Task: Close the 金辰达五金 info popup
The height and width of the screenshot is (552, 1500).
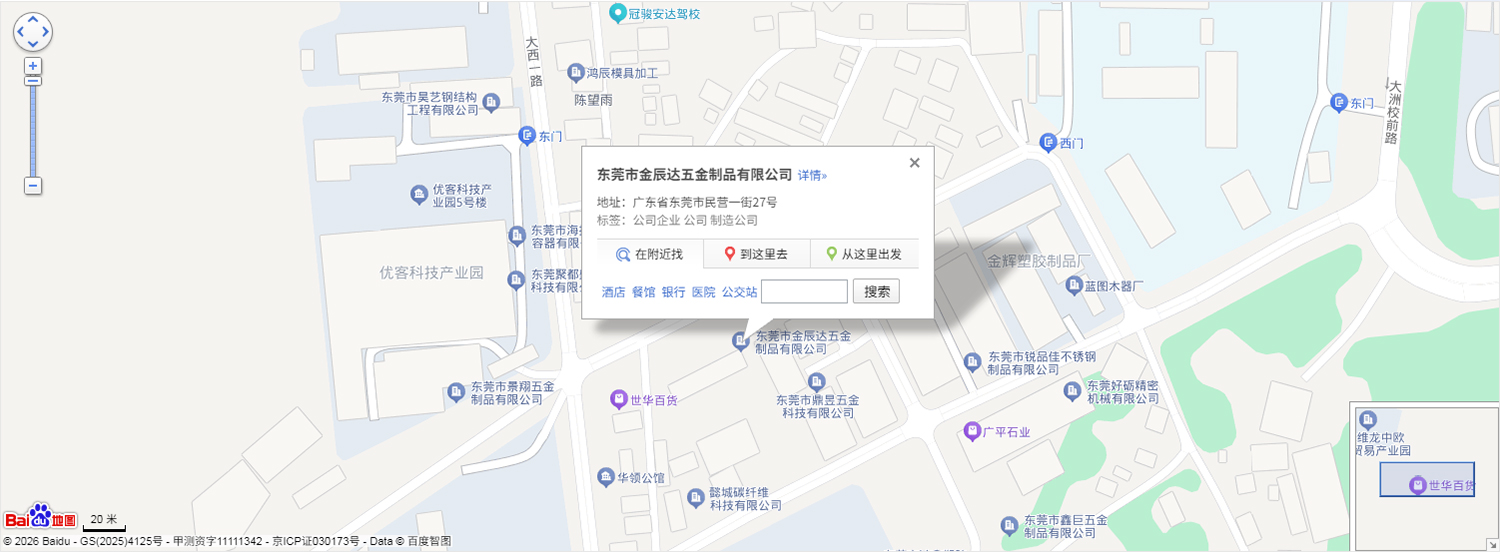Action: (914, 163)
